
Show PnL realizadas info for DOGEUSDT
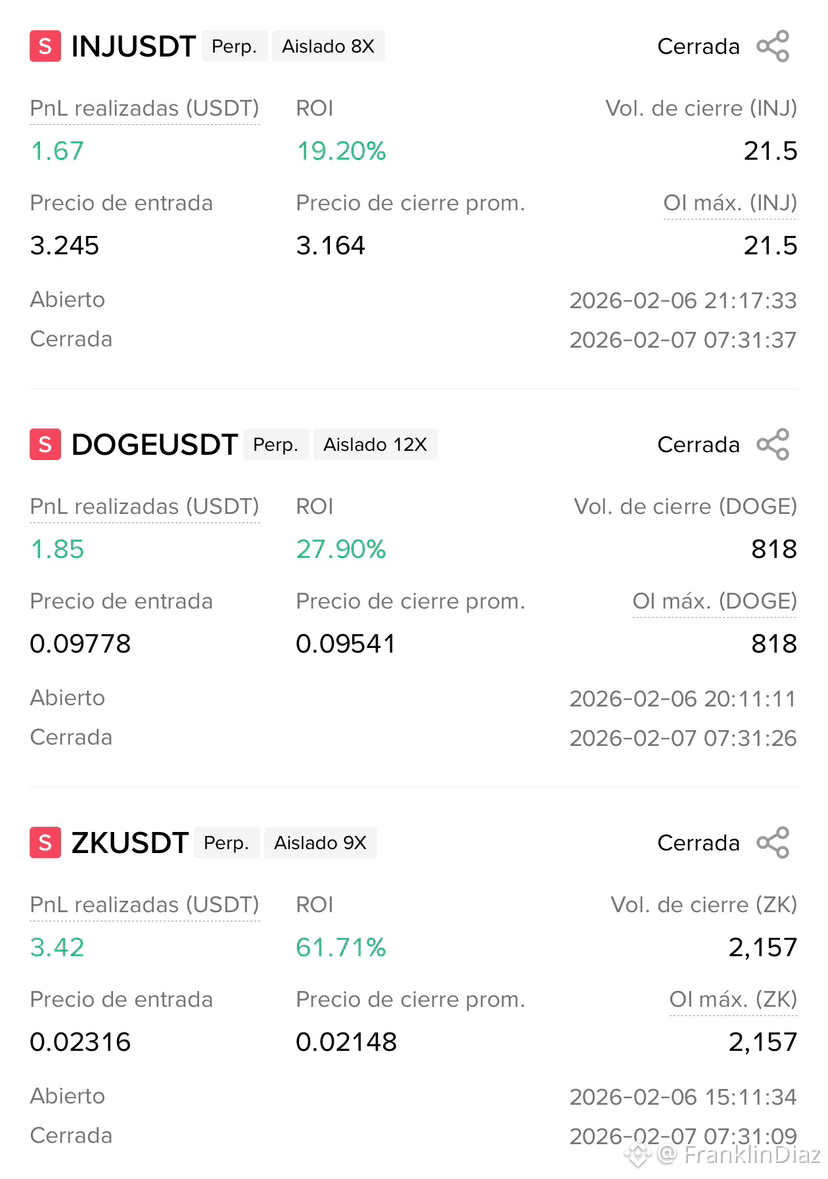[144, 507]
